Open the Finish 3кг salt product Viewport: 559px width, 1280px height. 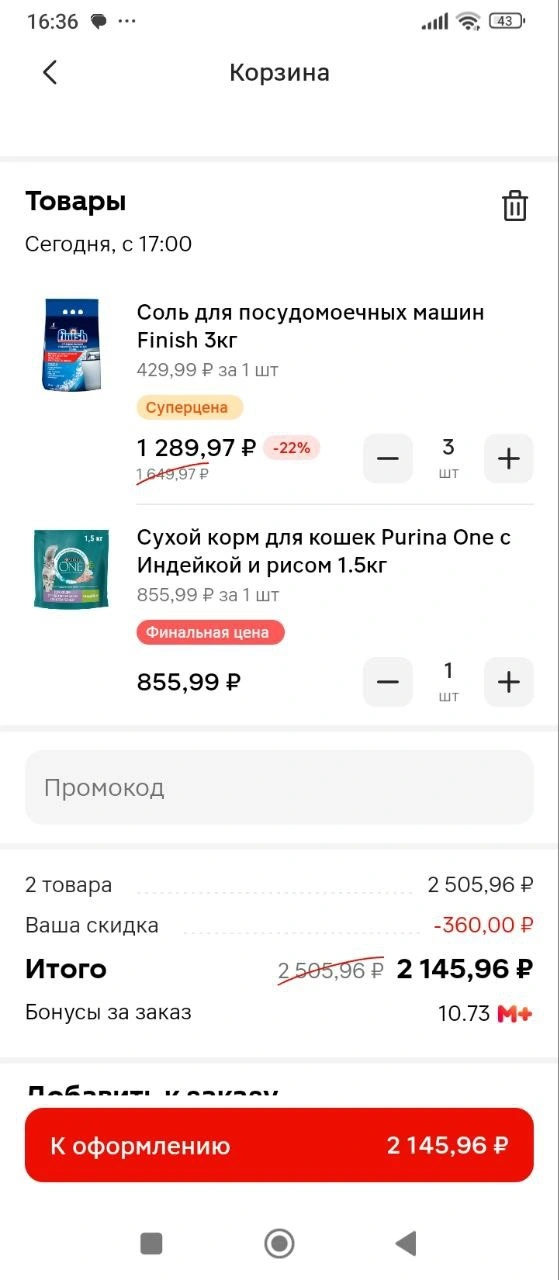pos(311,326)
